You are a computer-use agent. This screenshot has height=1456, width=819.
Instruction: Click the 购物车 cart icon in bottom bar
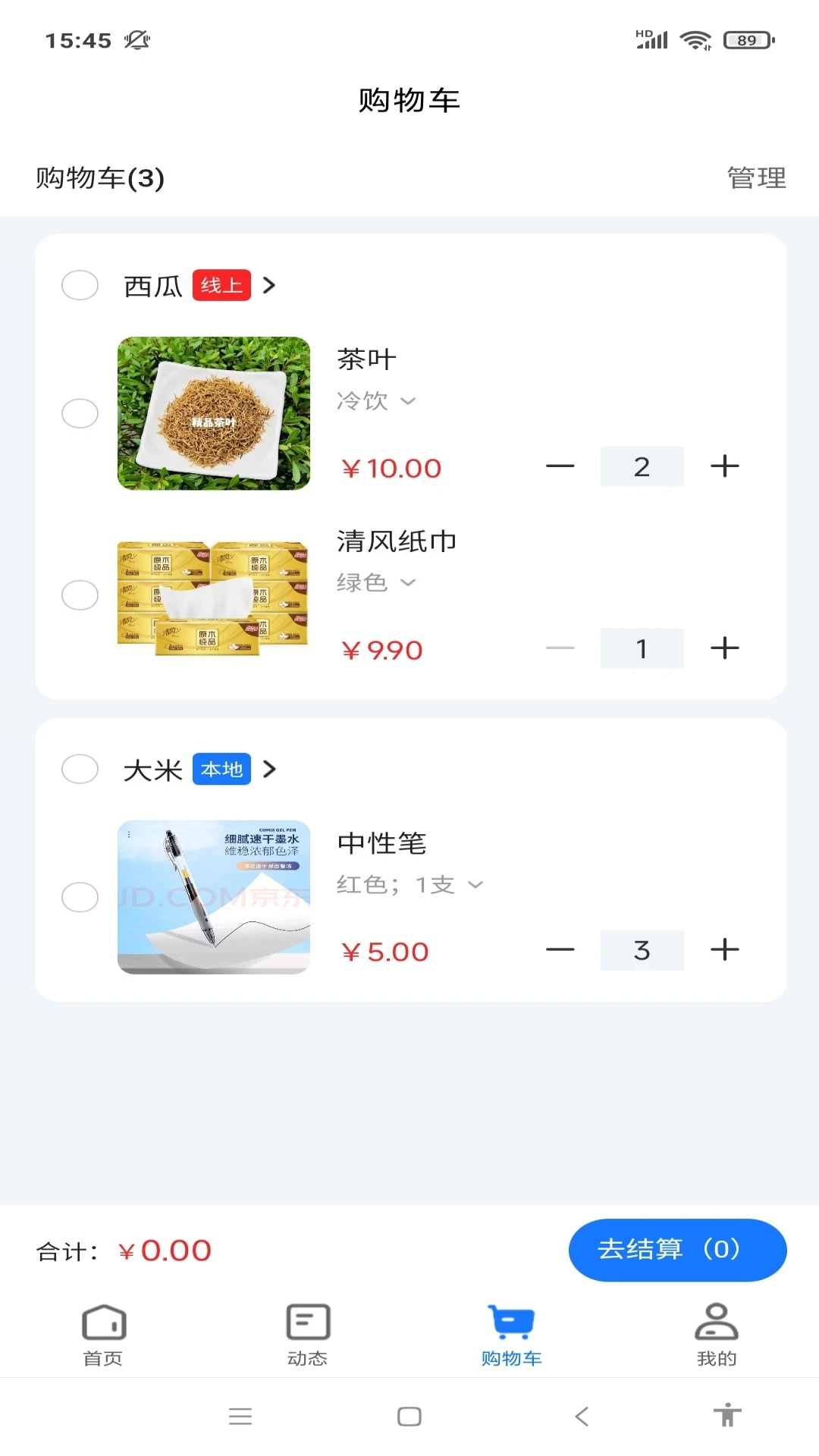[x=511, y=1321]
